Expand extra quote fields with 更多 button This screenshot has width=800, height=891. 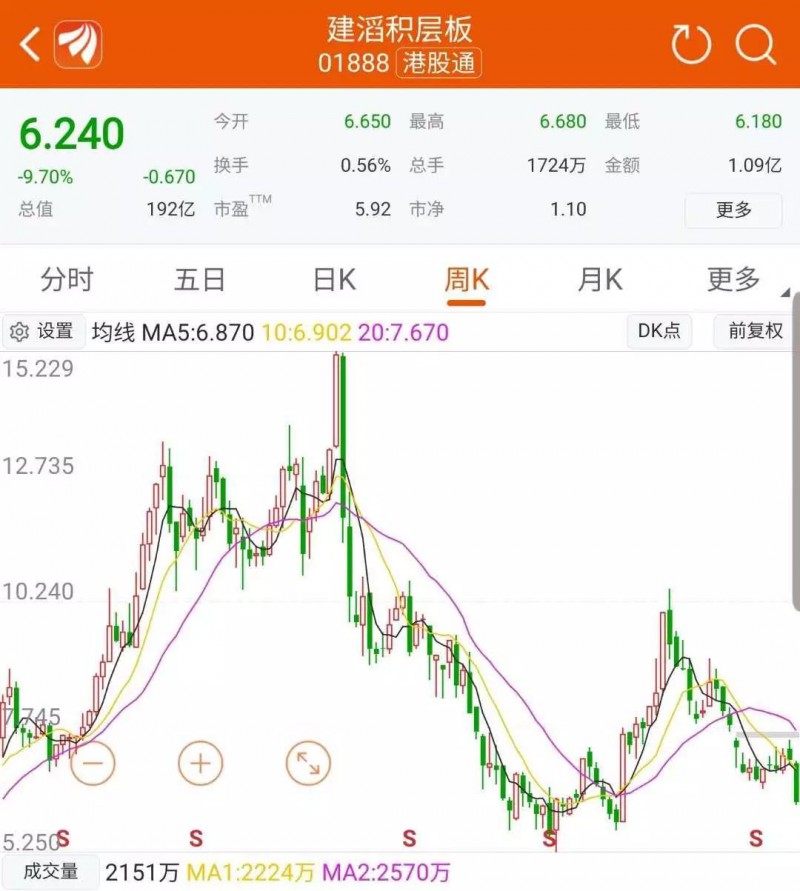(x=733, y=211)
